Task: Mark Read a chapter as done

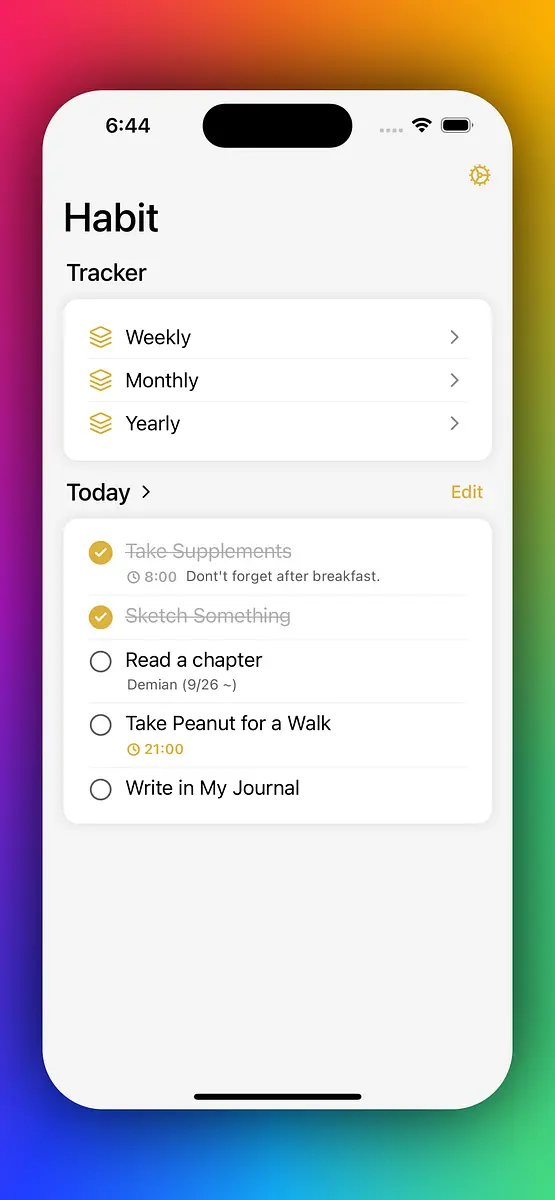Action: point(100,662)
